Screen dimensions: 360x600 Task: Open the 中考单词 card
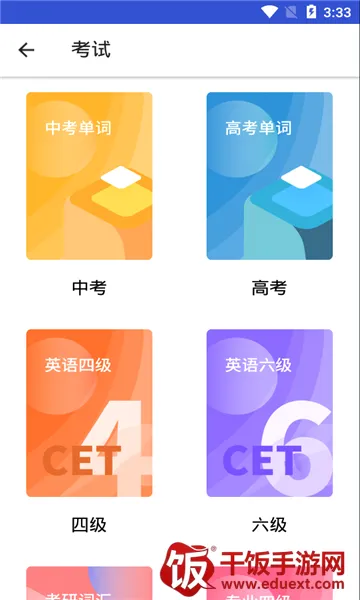pyautogui.click(x=89, y=176)
